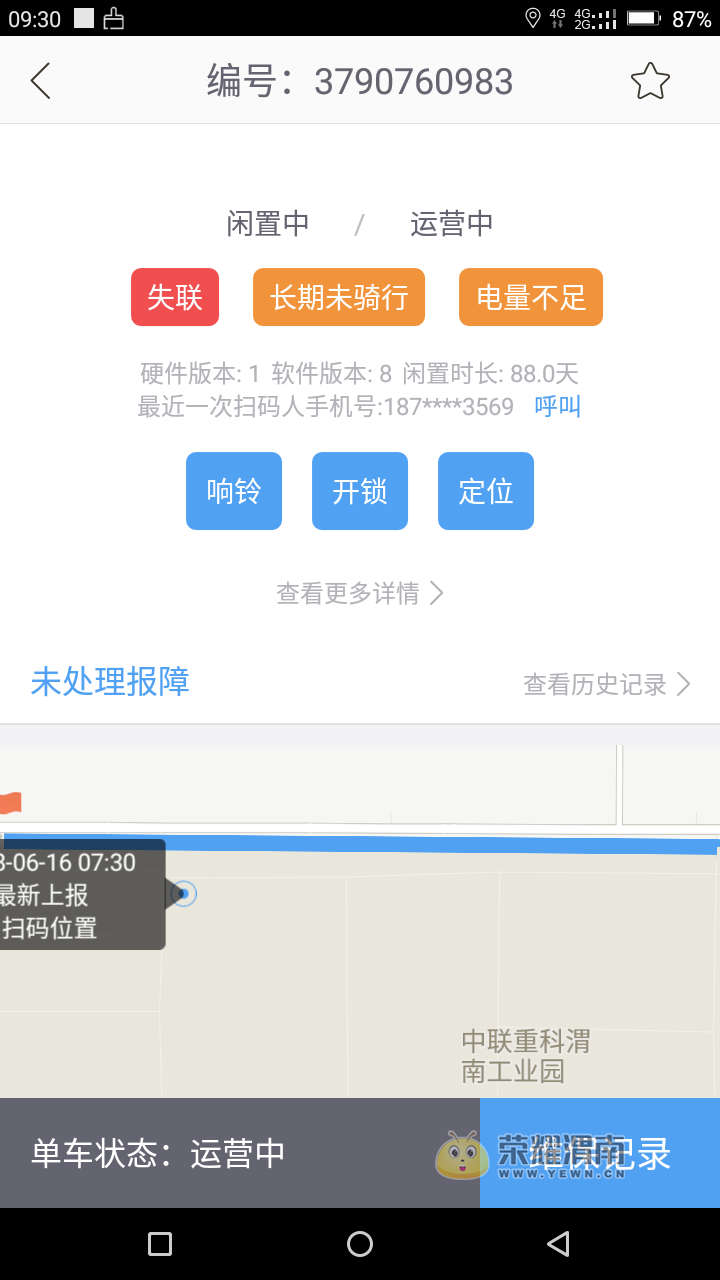Open the system recent apps button
The height and width of the screenshot is (1280, 720).
click(160, 1244)
